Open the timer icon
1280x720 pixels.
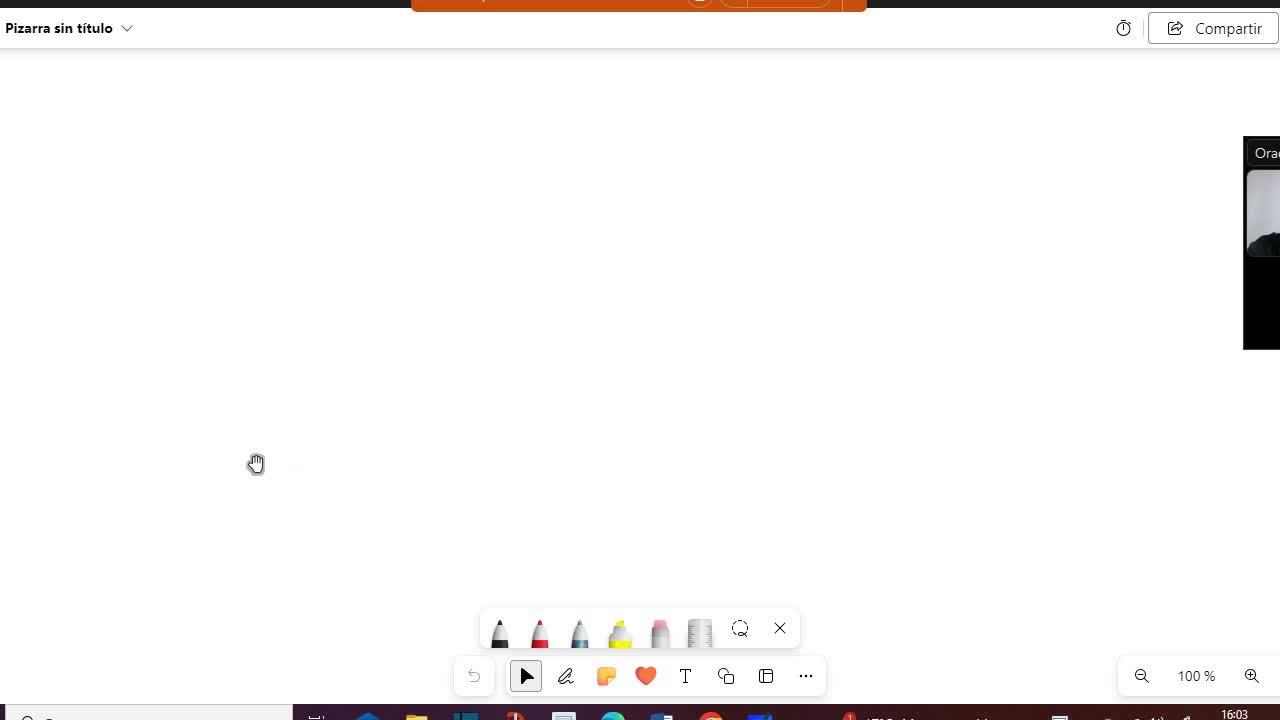1123,28
